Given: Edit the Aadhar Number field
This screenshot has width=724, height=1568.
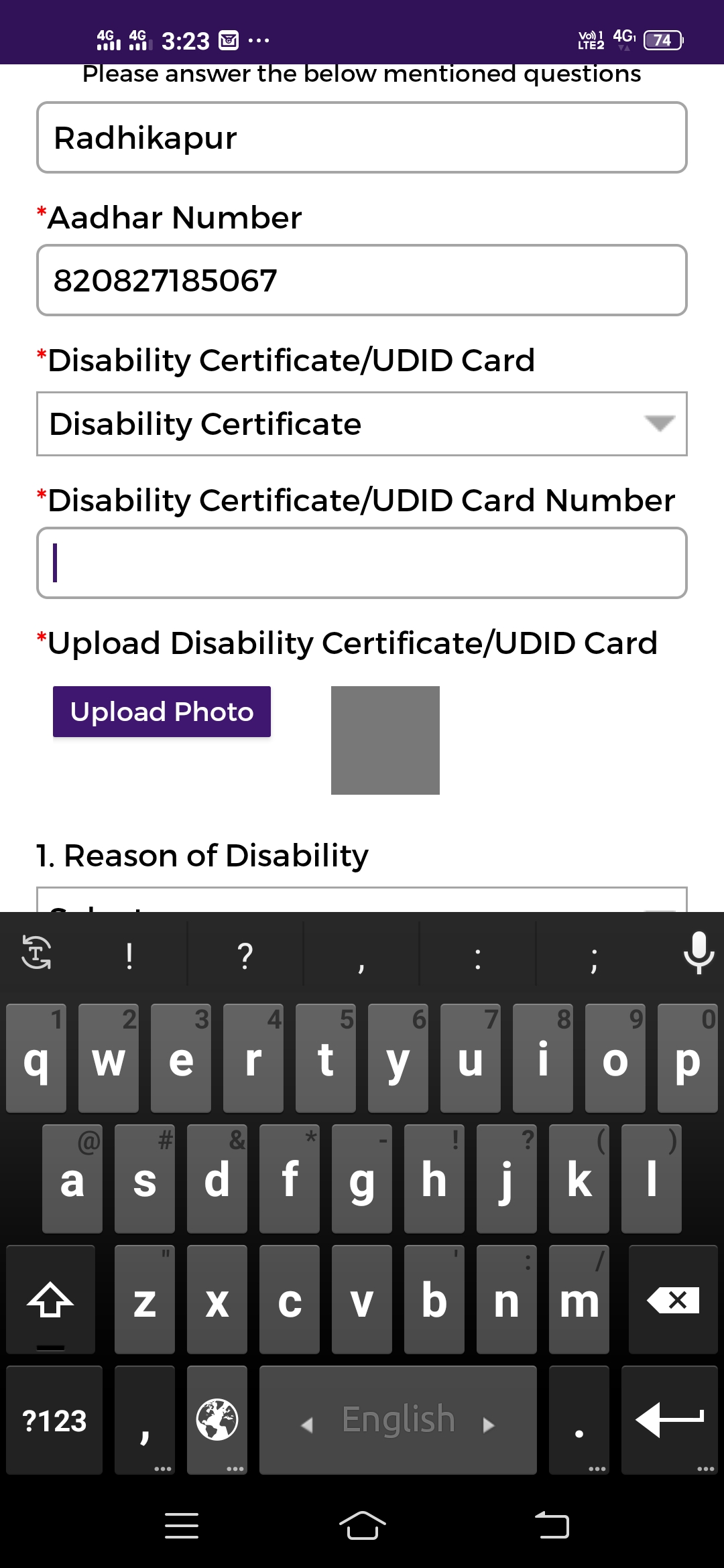Looking at the screenshot, I should pyautogui.click(x=362, y=280).
